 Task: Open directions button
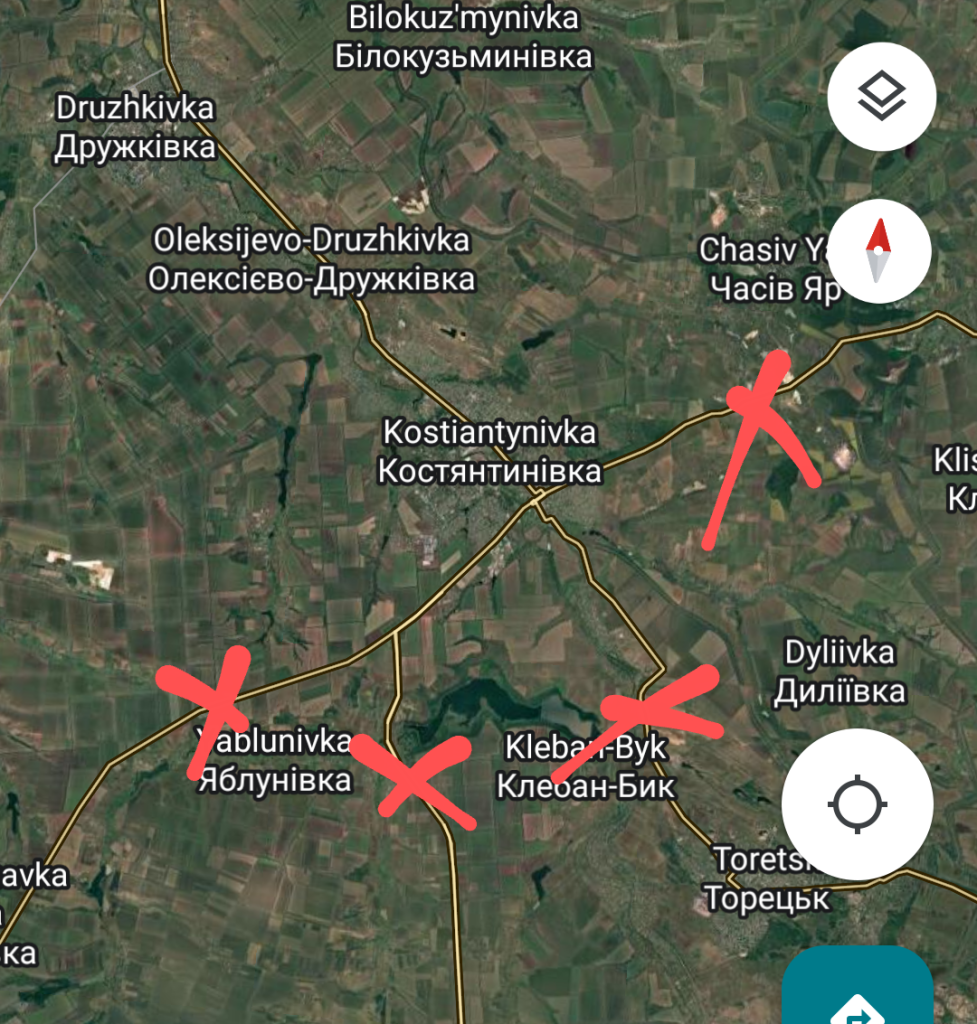click(x=858, y=995)
